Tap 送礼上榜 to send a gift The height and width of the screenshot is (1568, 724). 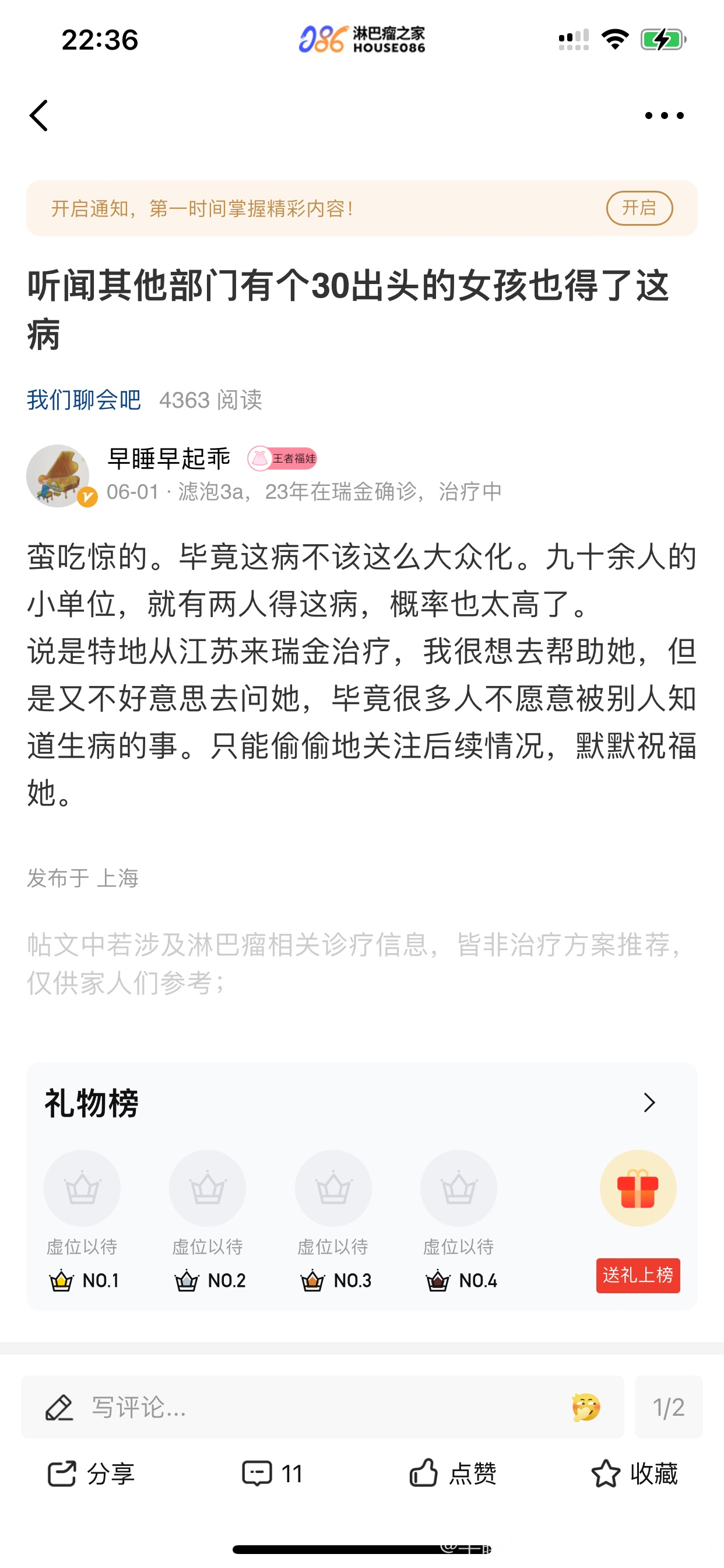click(x=638, y=1275)
